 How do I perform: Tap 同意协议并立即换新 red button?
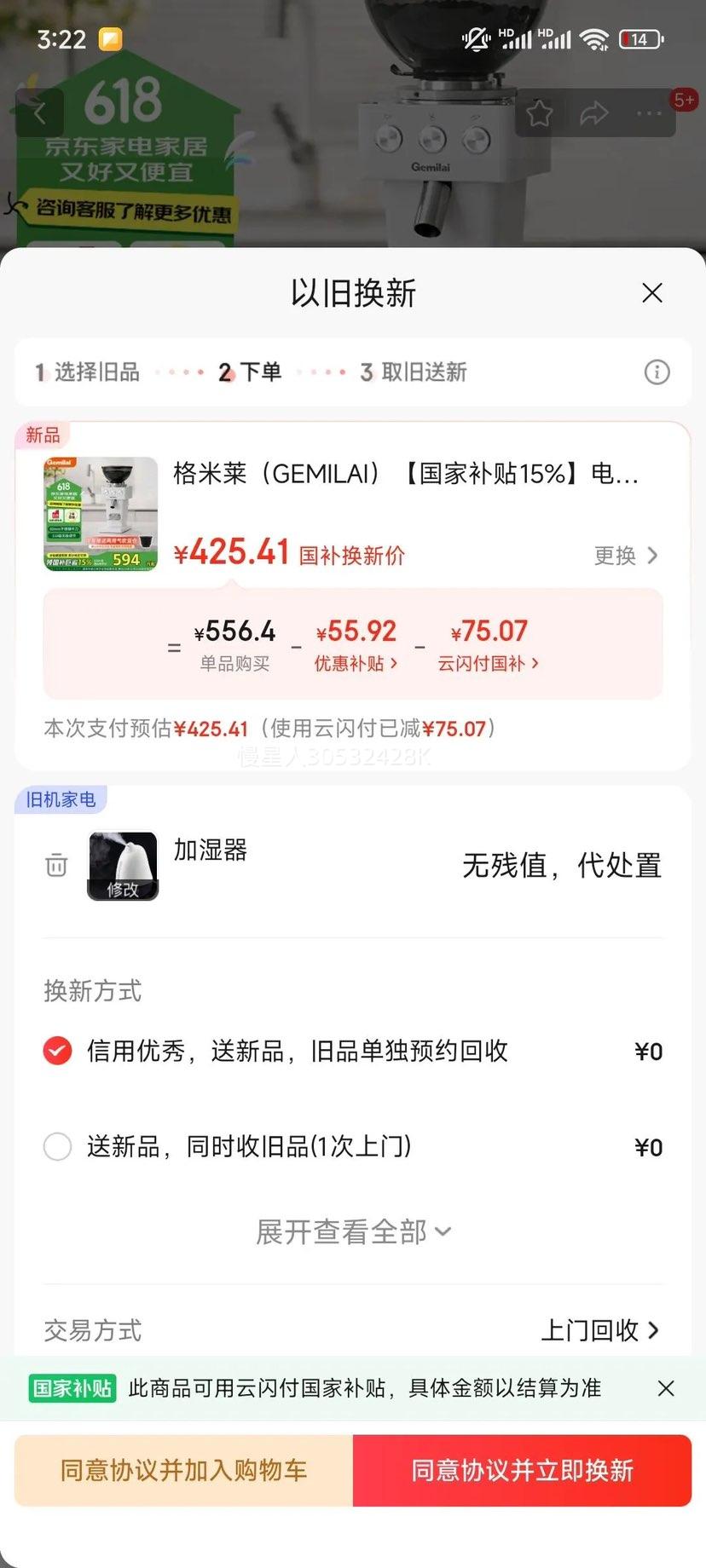tap(521, 1469)
